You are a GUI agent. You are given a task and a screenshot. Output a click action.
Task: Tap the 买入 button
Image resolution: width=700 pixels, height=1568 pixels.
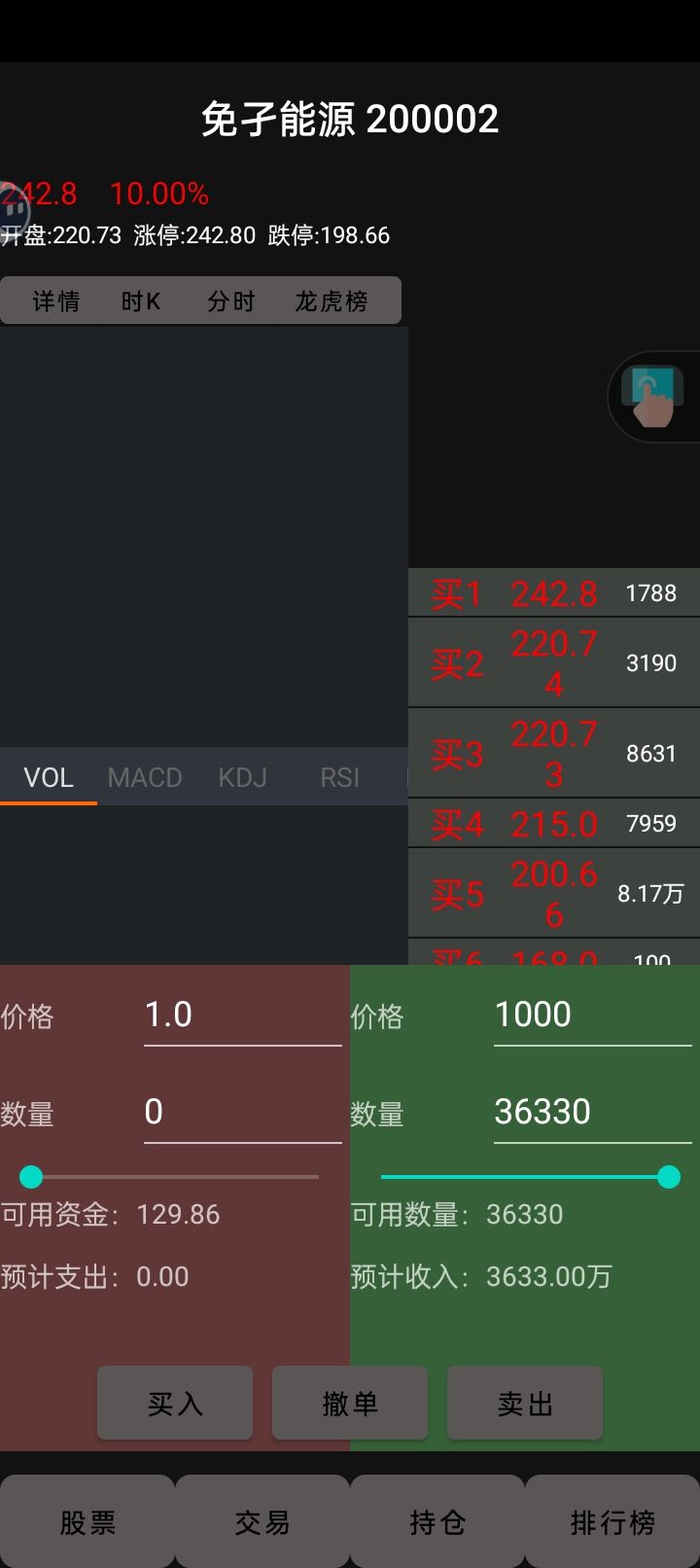click(x=175, y=1403)
